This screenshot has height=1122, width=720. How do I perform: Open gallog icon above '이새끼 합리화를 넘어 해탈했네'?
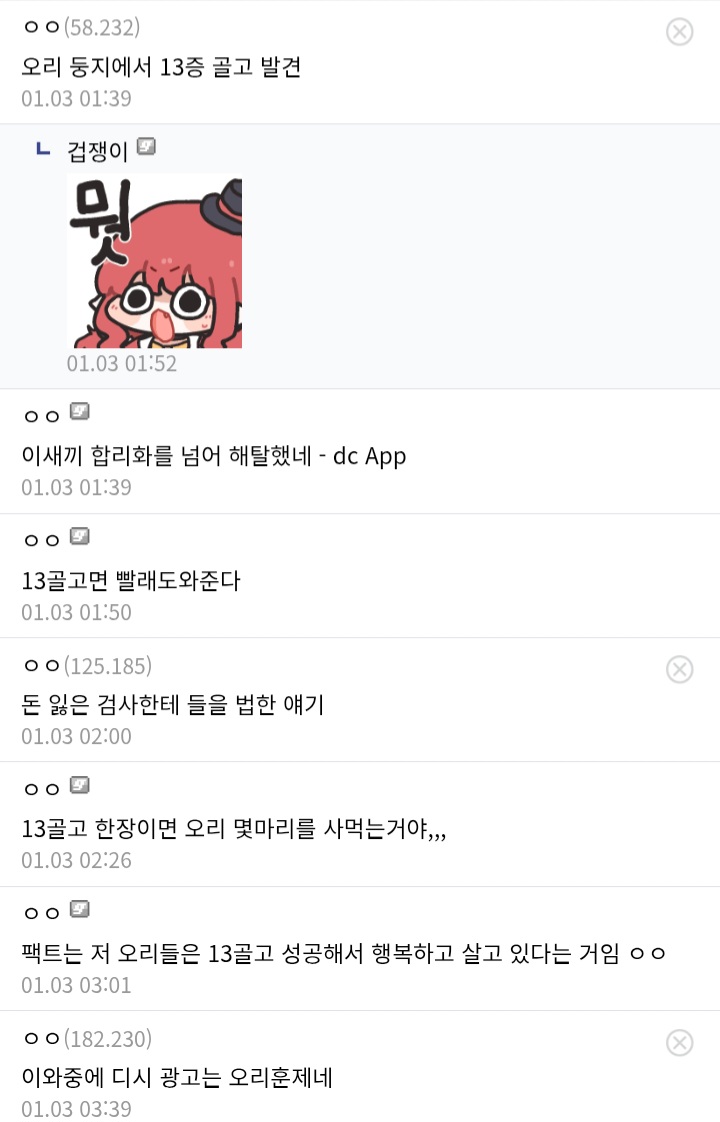click(80, 411)
